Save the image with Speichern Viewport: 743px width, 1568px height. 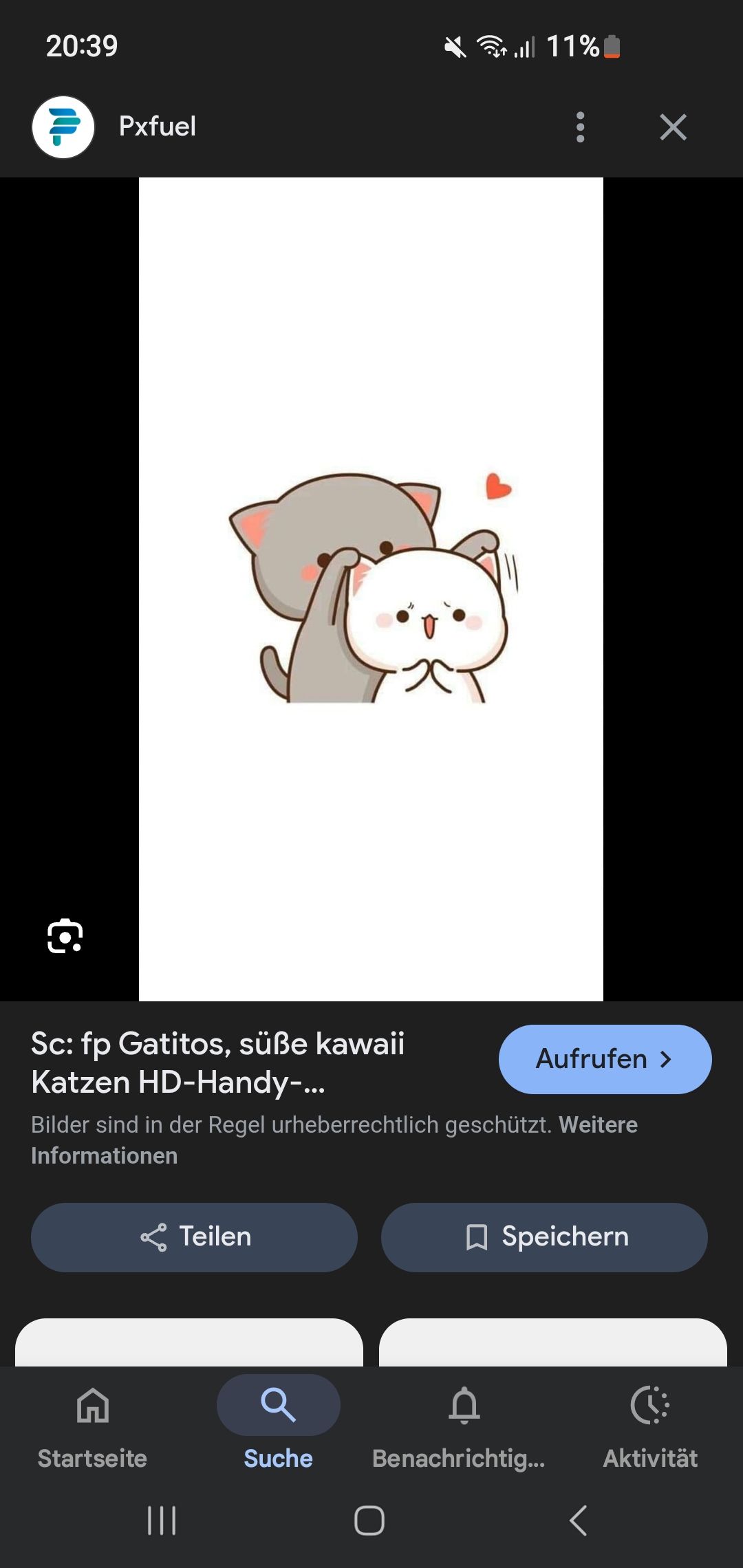[544, 1237]
